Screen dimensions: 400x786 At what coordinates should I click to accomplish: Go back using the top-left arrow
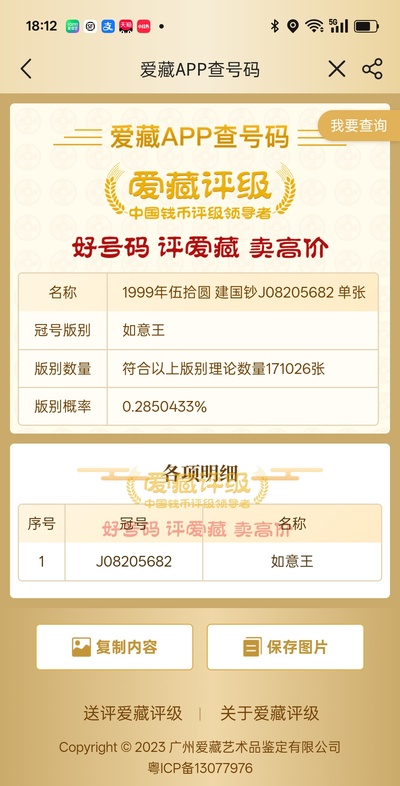(x=27, y=69)
